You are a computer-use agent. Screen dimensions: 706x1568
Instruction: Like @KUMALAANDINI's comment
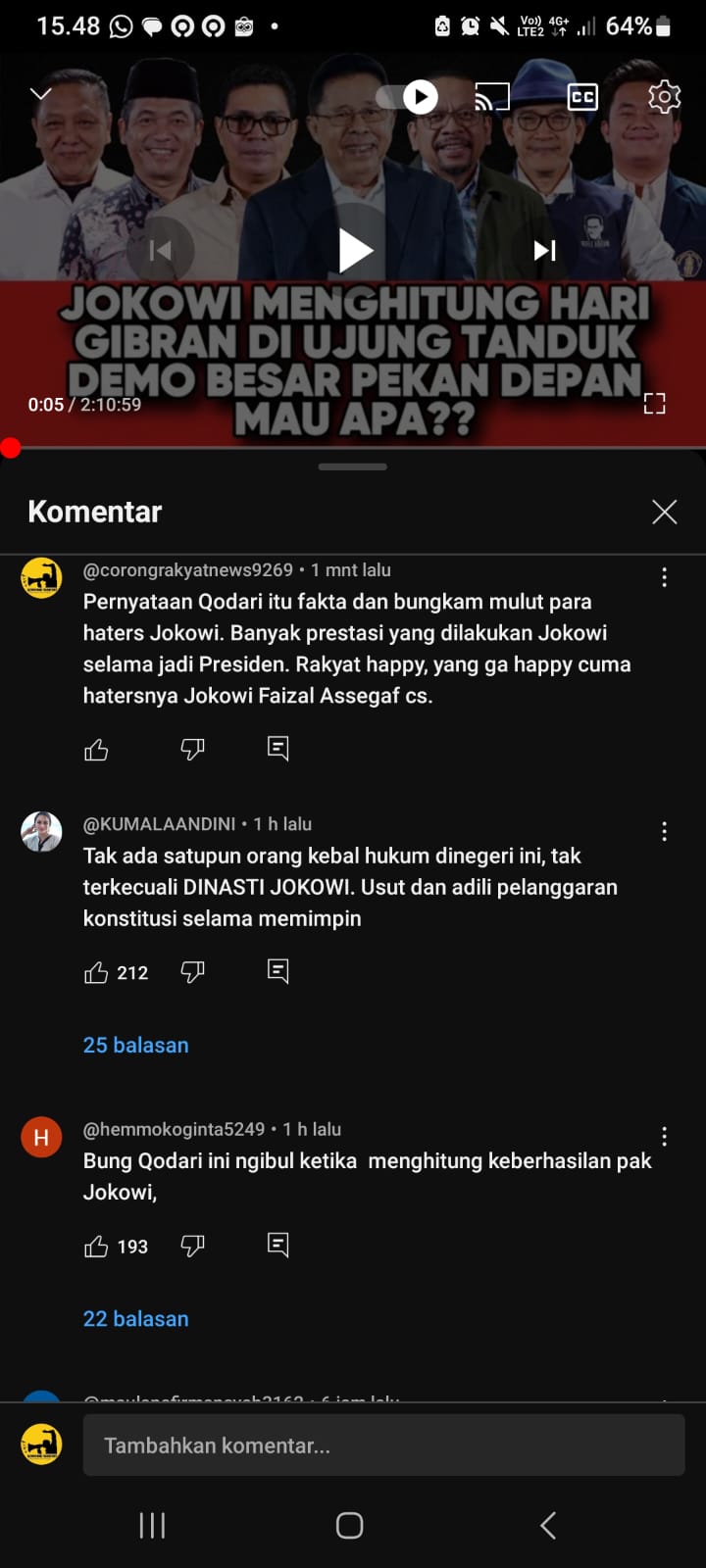[96, 973]
